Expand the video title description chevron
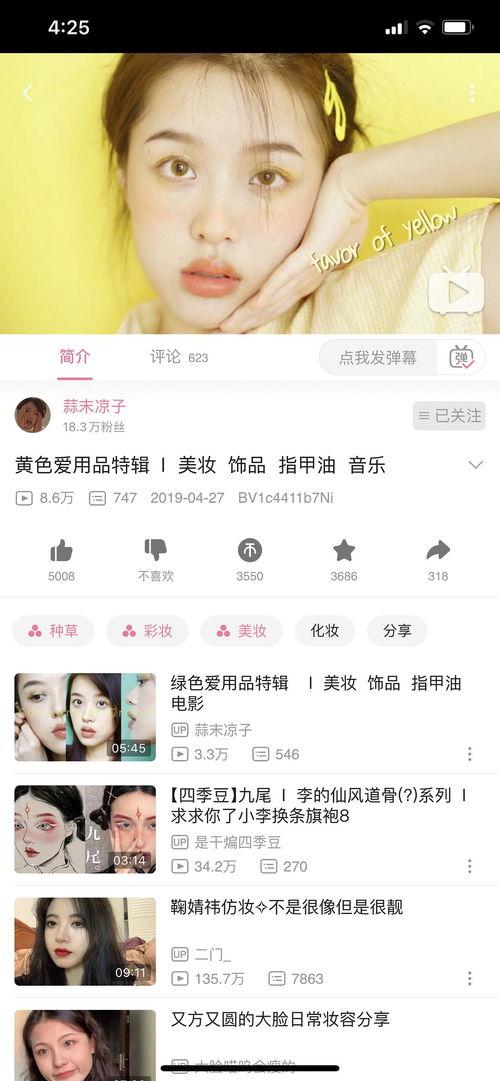 pyautogui.click(x=476, y=465)
